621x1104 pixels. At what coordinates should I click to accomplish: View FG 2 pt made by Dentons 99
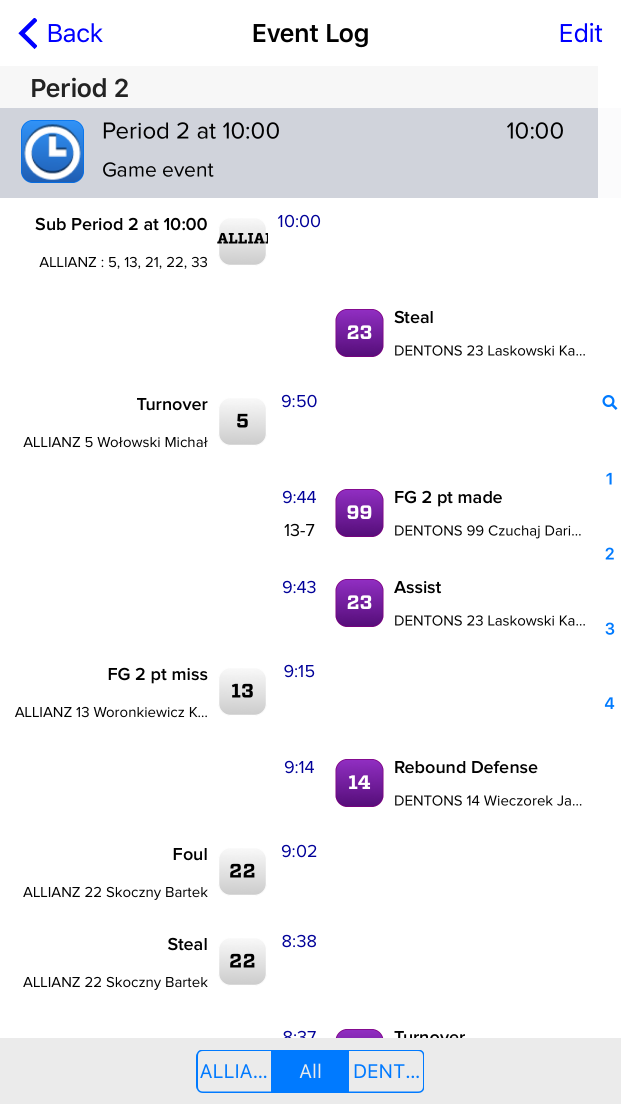pos(460,513)
